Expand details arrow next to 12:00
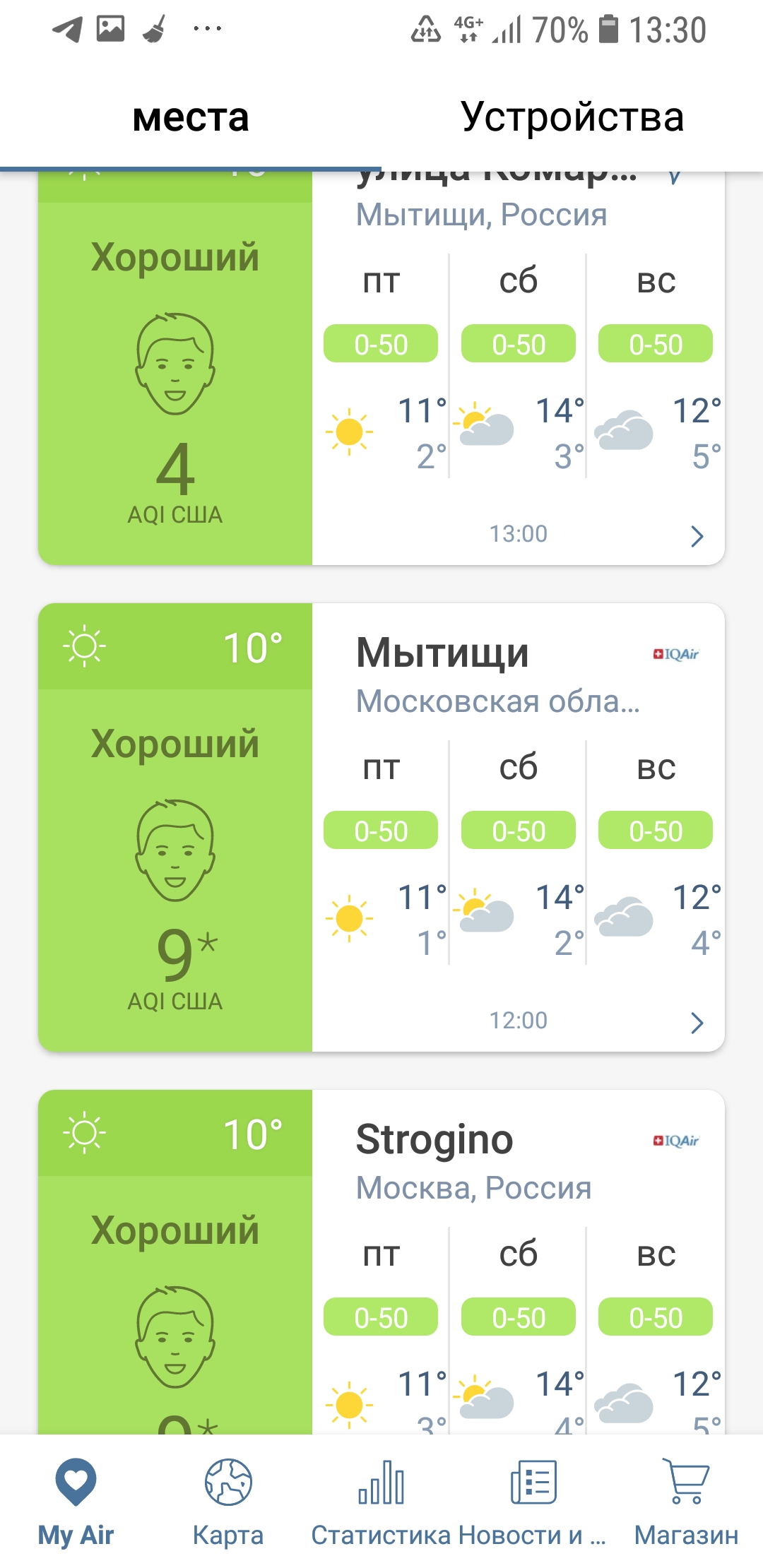The image size is (763, 1568). coord(697,1023)
